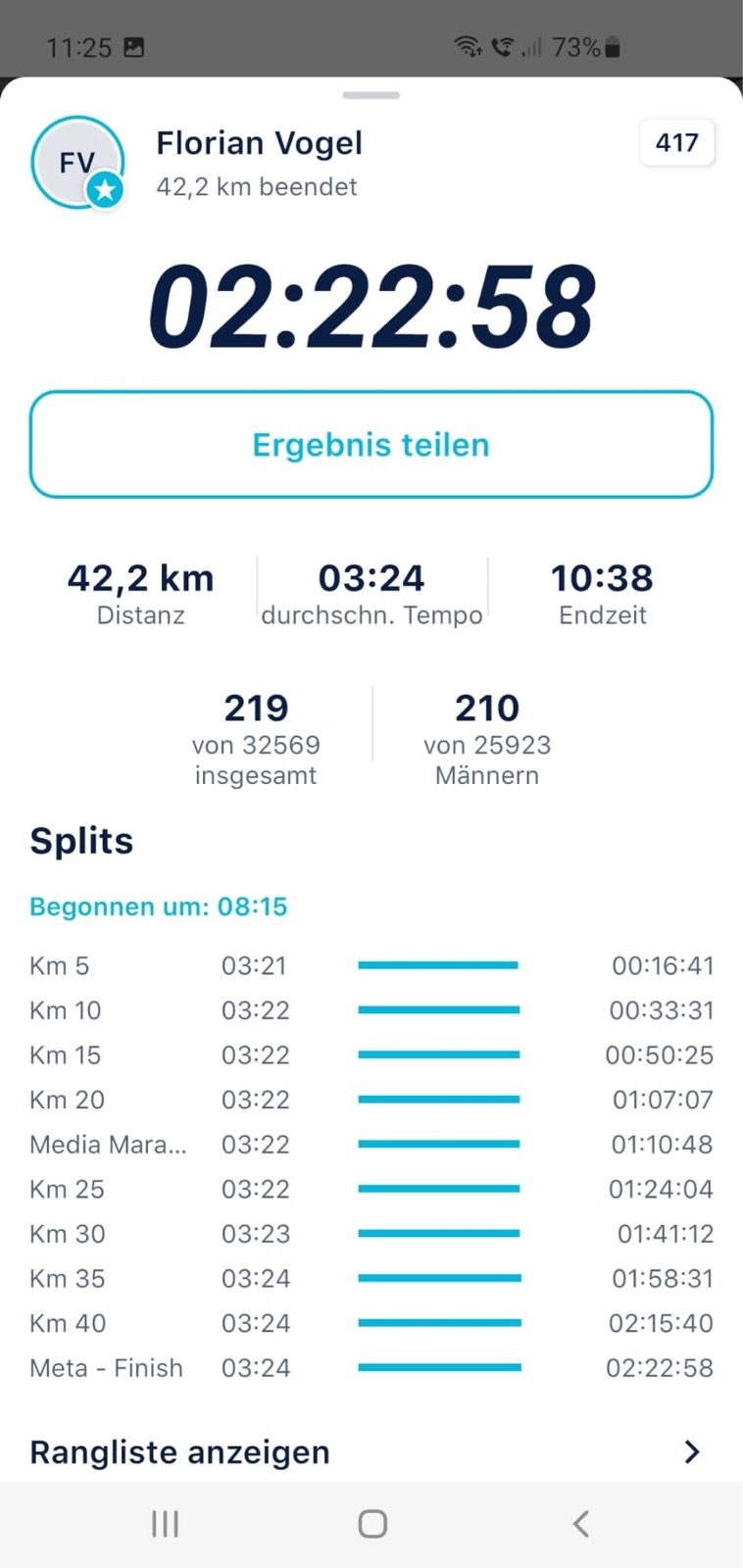743x1568 pixels.
Task: Open the recent apps view
Action: [165, 1524]
